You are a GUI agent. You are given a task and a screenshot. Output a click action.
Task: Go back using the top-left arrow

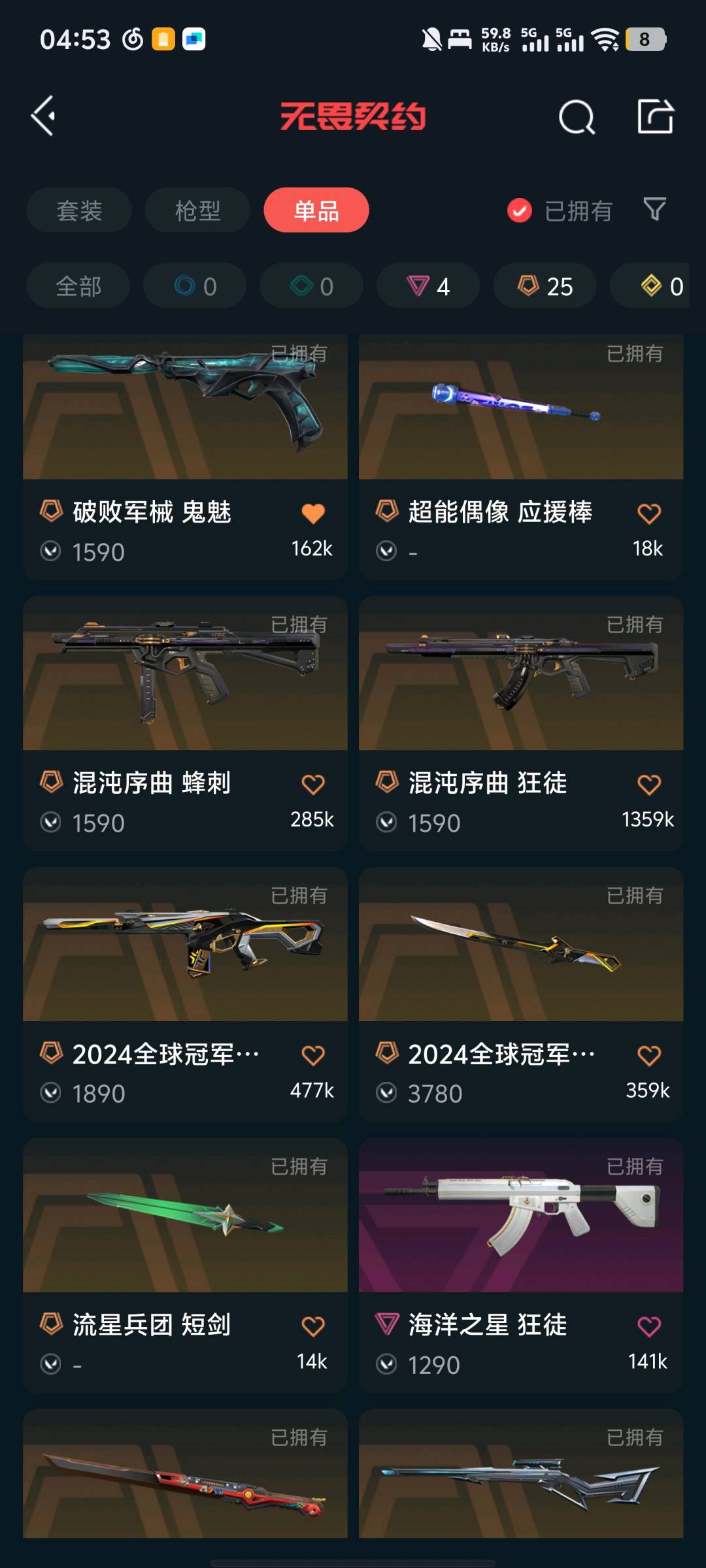click(44, 116)
